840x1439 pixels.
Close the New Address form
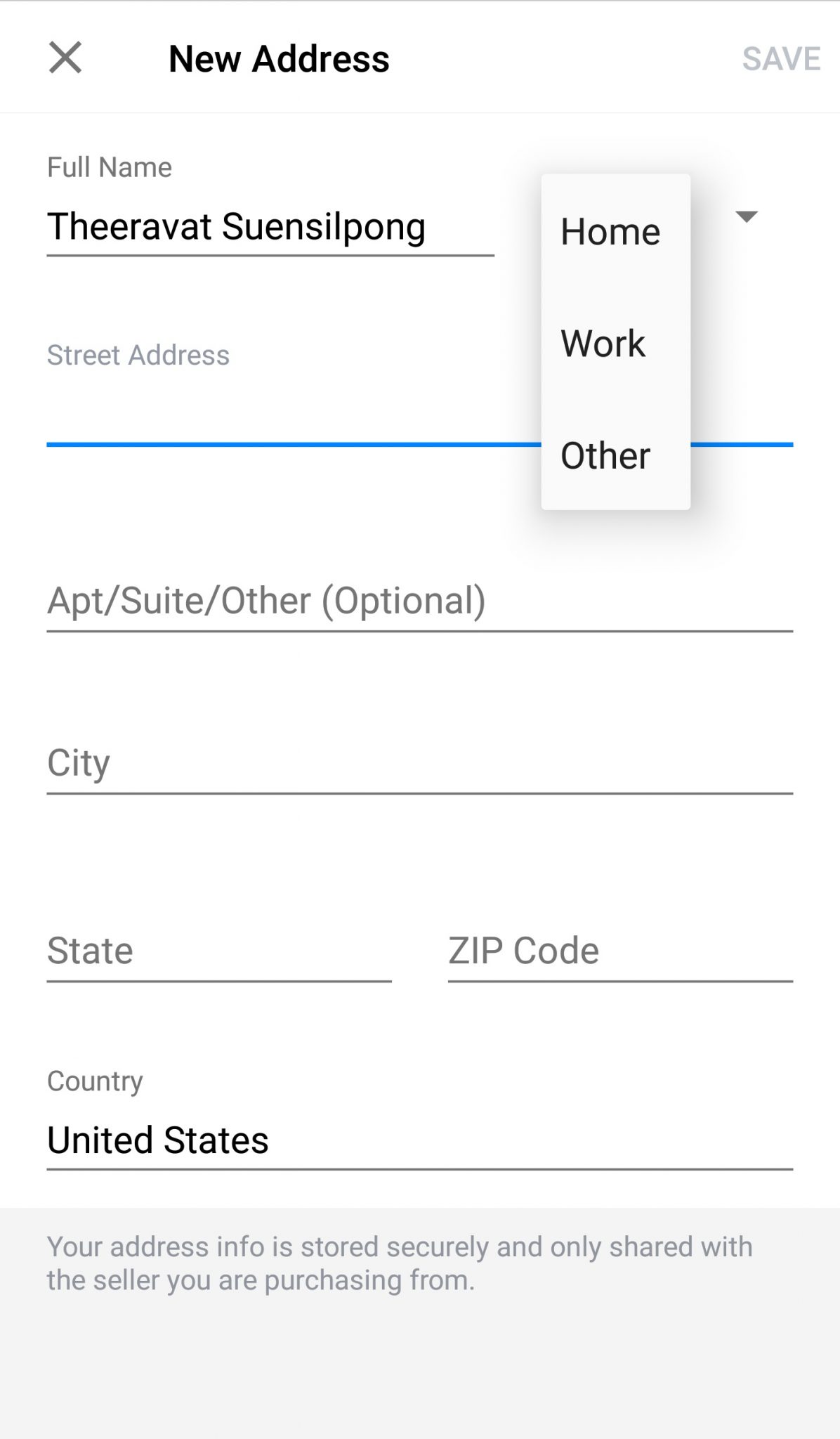coord(65,58)
